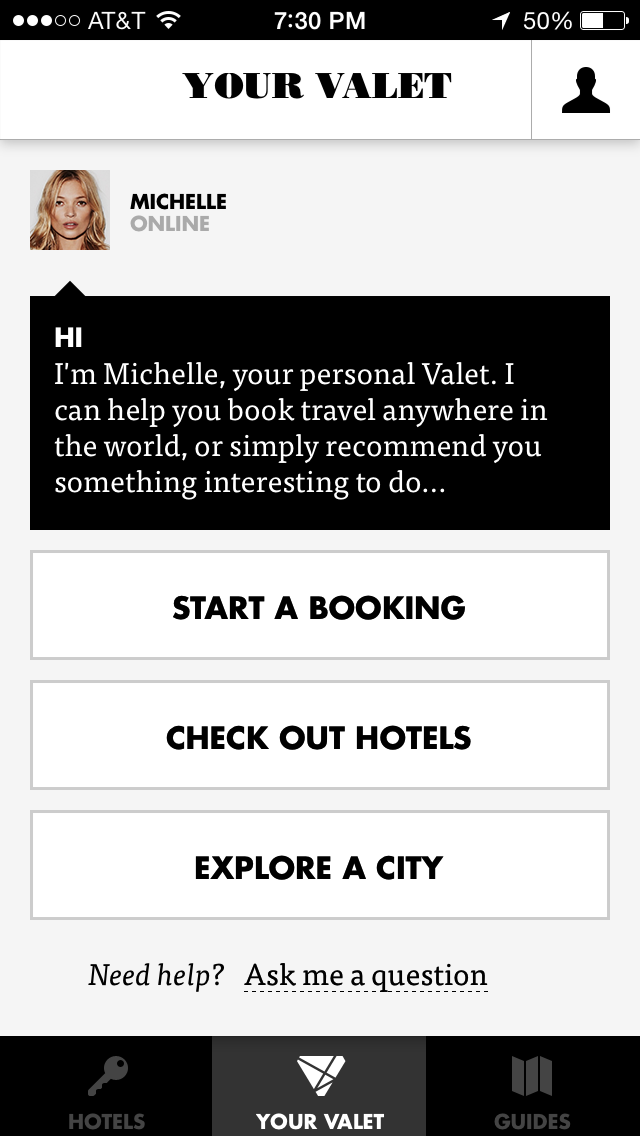
Task: Follow the Ask me a question link
Action: tap(366, 975)
